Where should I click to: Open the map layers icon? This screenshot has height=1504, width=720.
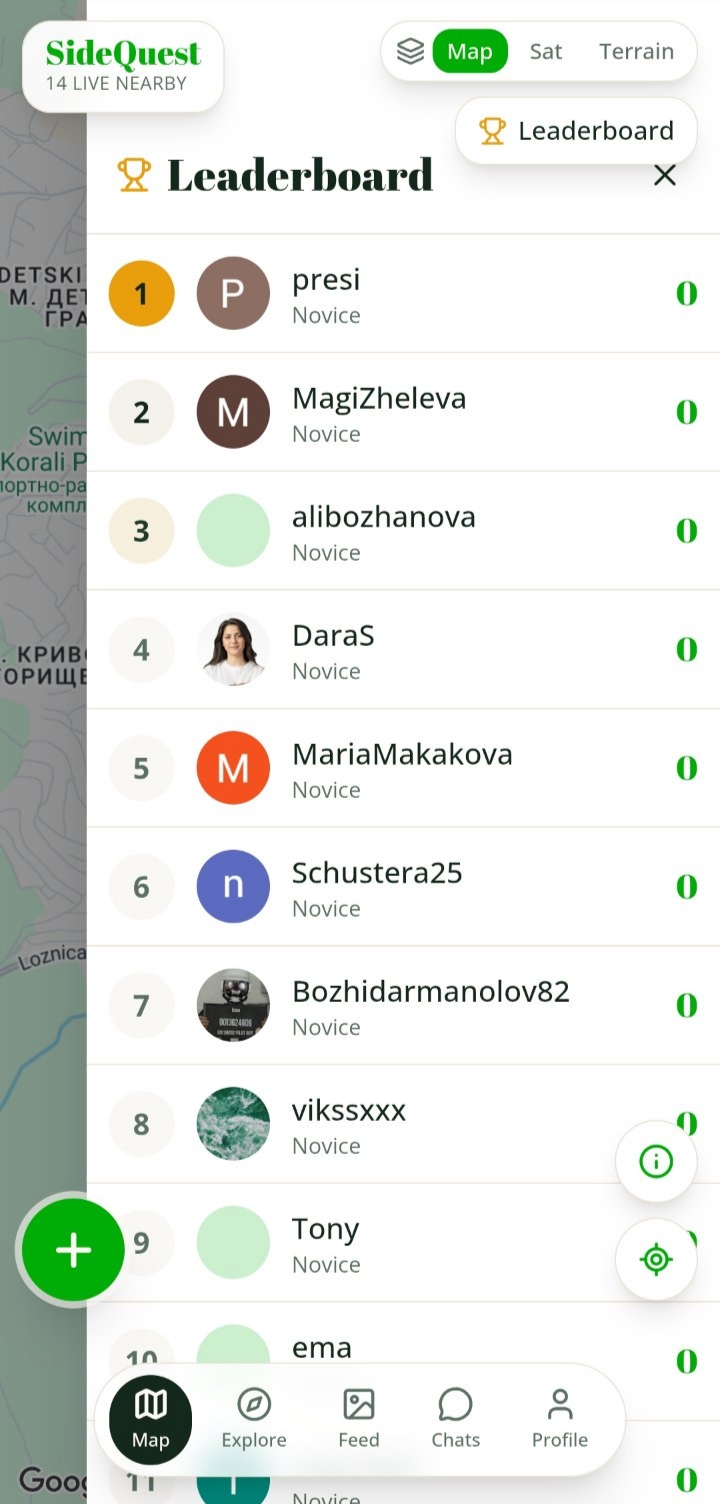click(x=410, y=51)
